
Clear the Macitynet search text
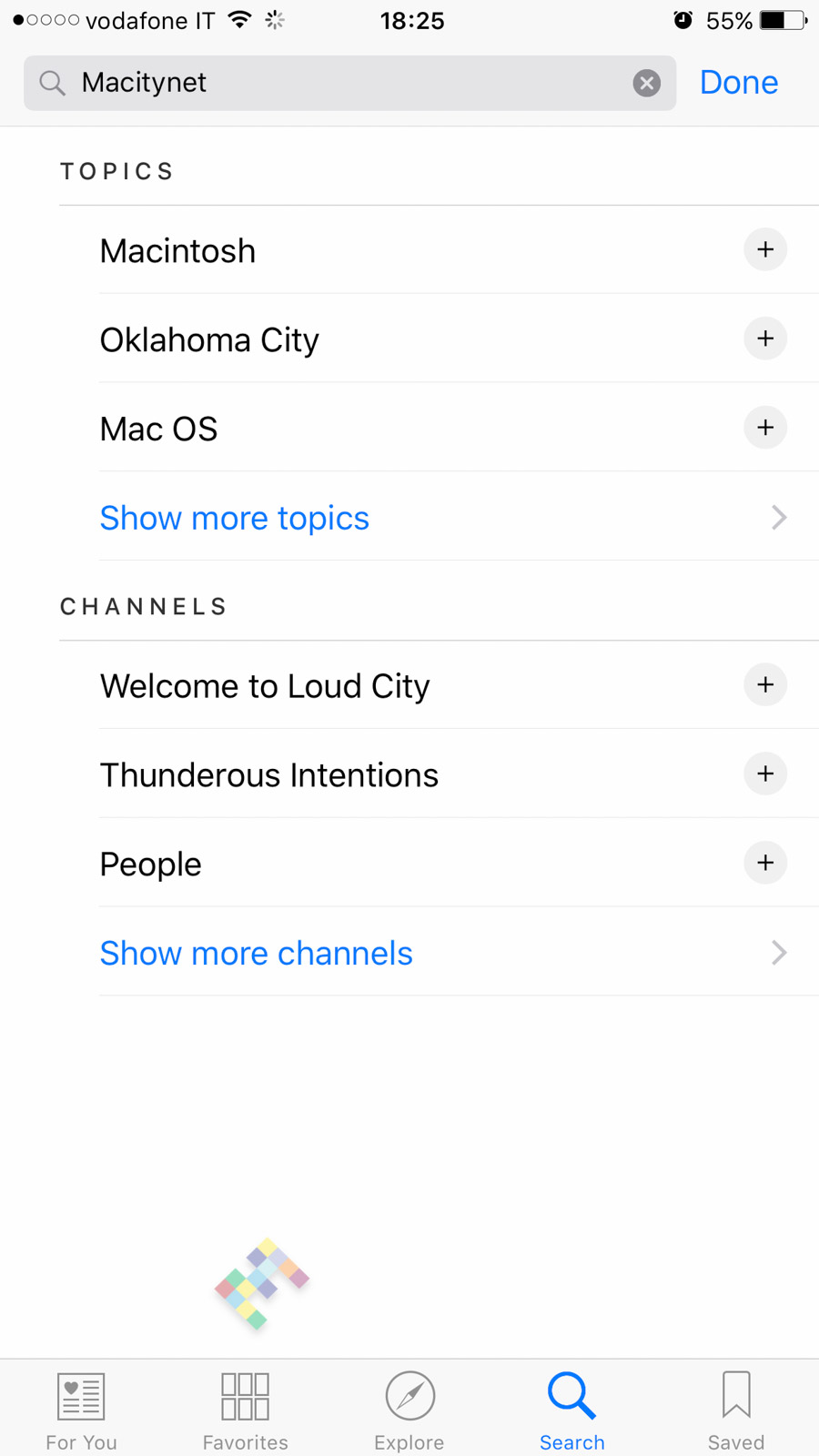tap(646, 83)
